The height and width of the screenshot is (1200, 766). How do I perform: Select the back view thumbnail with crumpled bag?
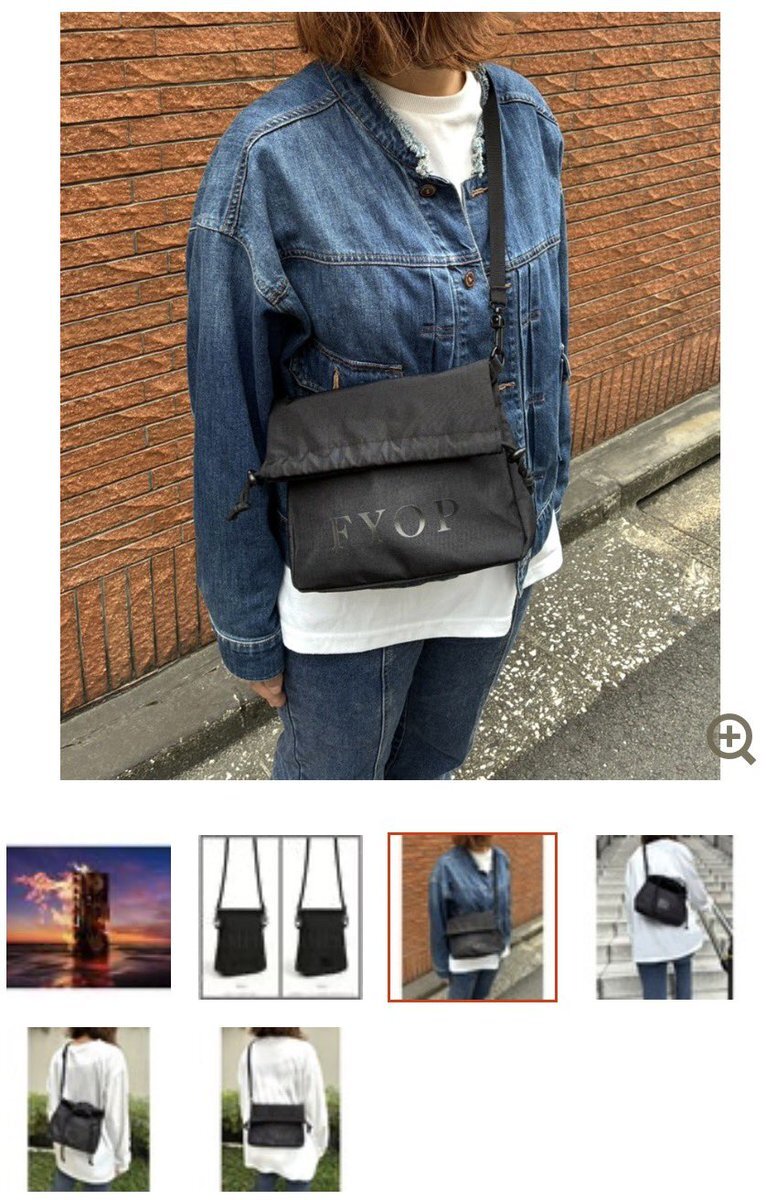pos(88,1109)
